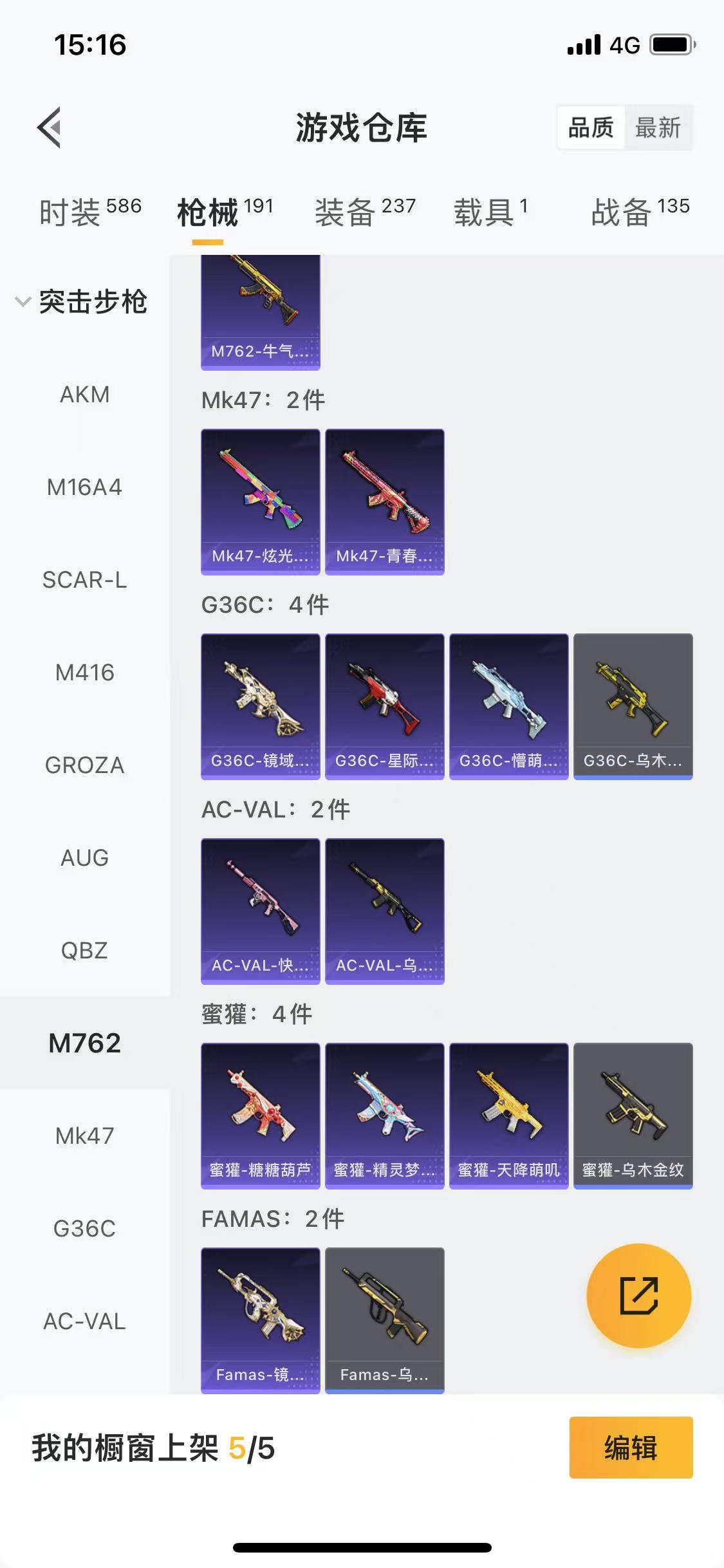Switch to the 战备 tab
The image size is (724, 1568).
640,211
